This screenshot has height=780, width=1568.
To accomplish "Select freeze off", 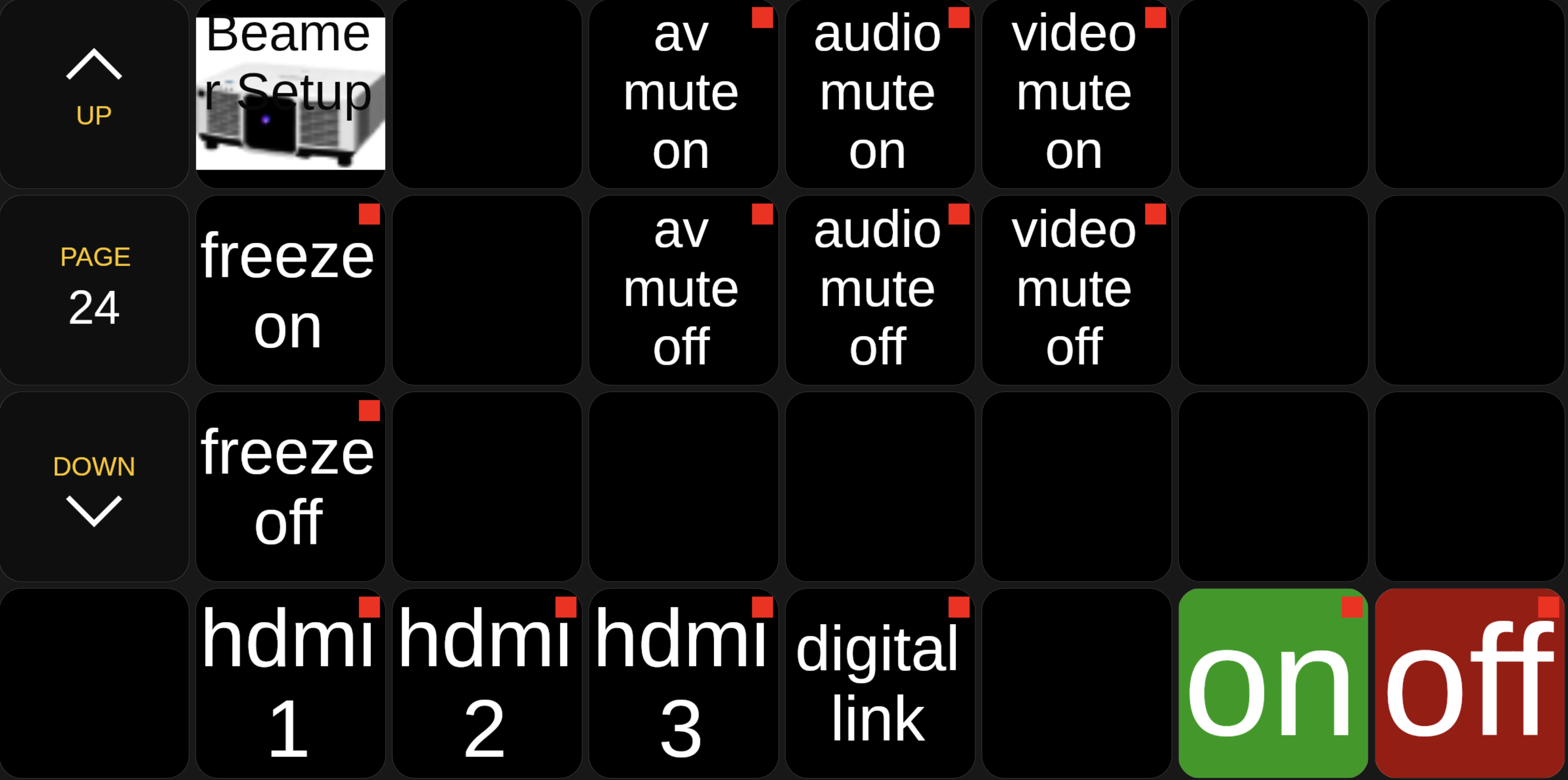I will click(290, 486).
